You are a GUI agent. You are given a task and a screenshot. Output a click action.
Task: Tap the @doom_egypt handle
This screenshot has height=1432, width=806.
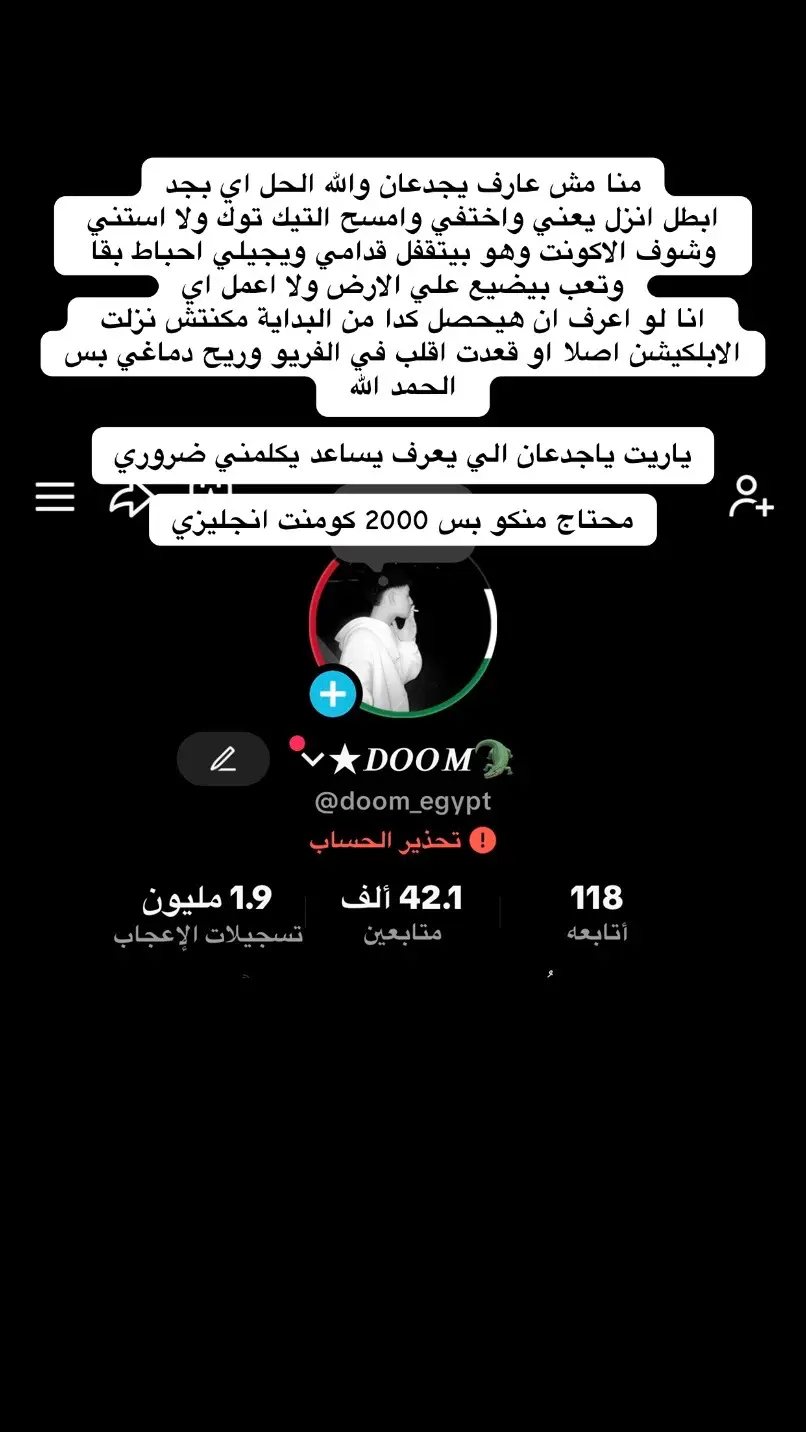click(x=403, y=800)
